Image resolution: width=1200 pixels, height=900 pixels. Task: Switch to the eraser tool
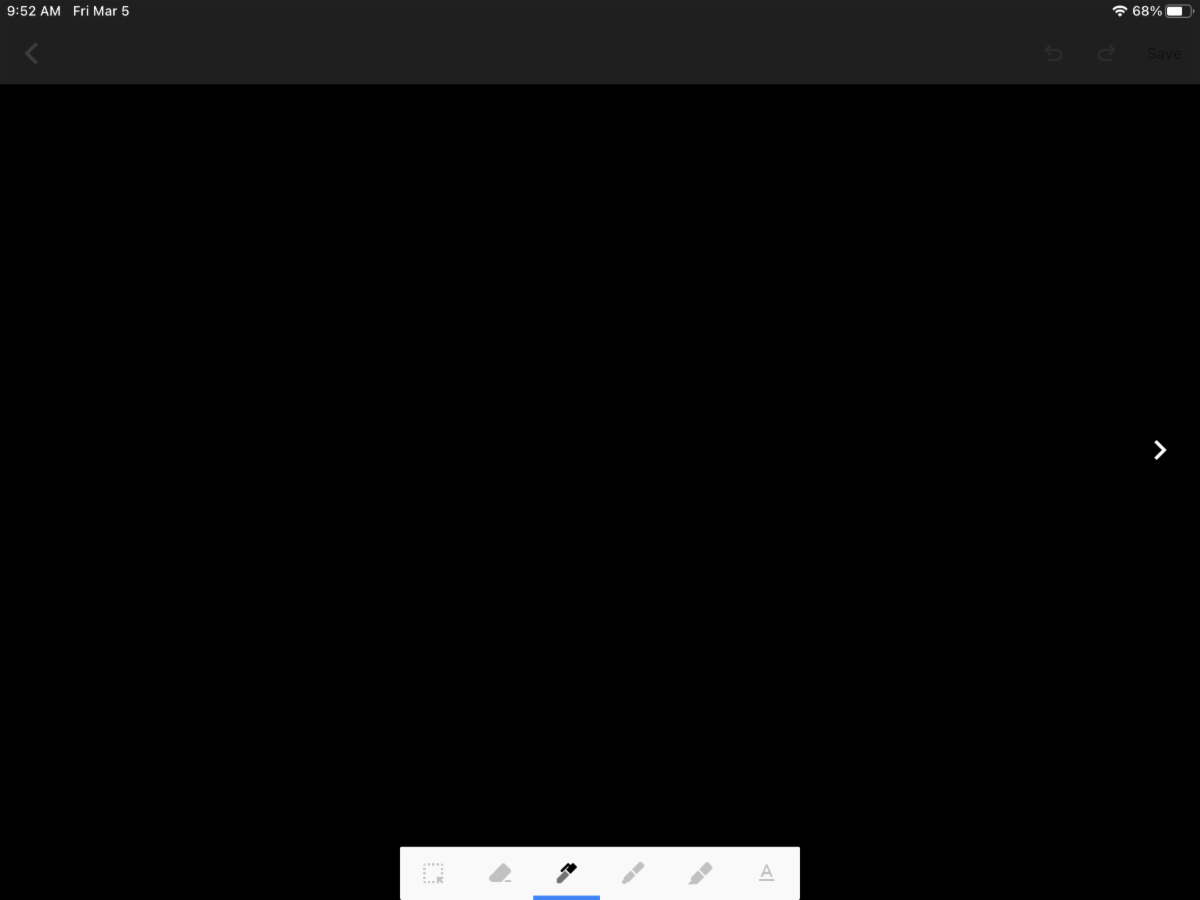500,874
